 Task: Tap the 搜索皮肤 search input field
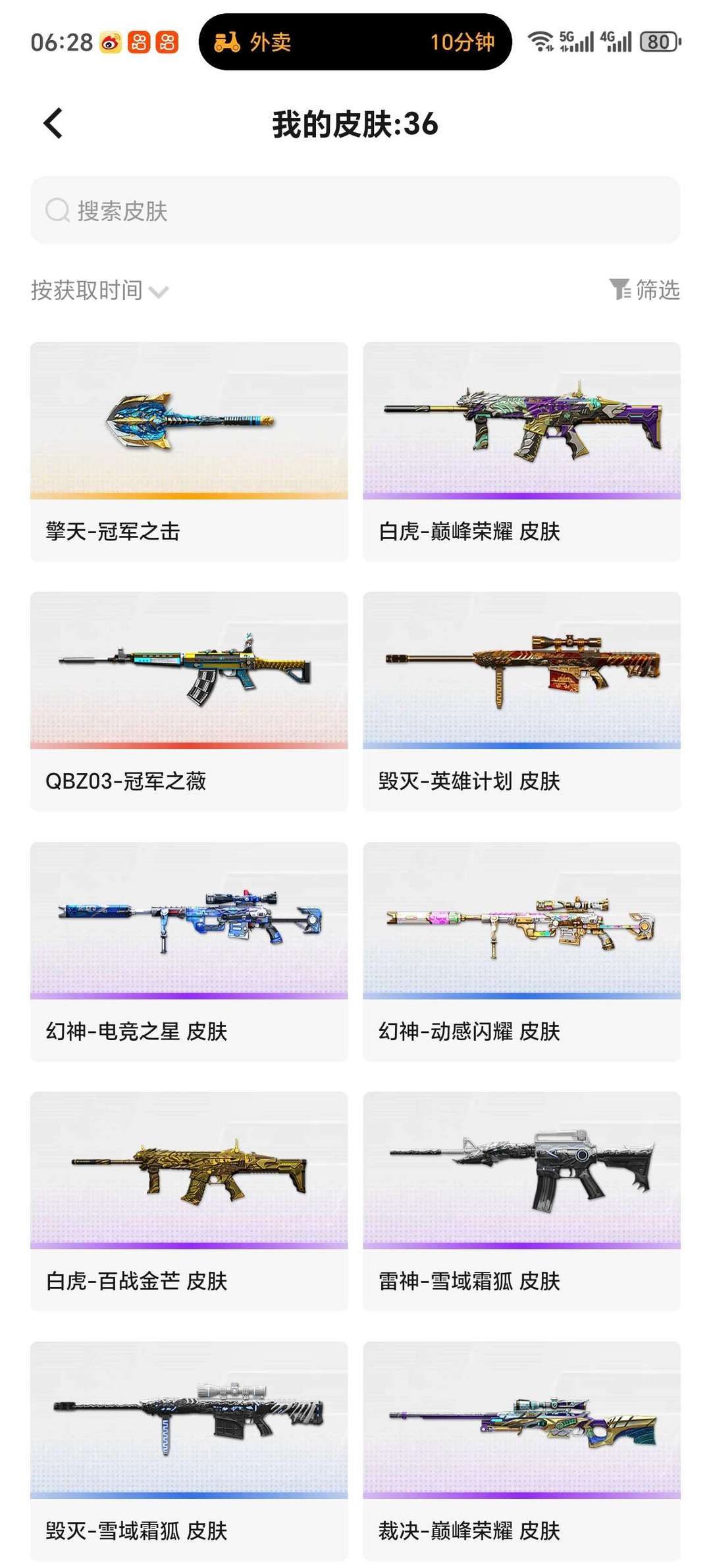355,211
